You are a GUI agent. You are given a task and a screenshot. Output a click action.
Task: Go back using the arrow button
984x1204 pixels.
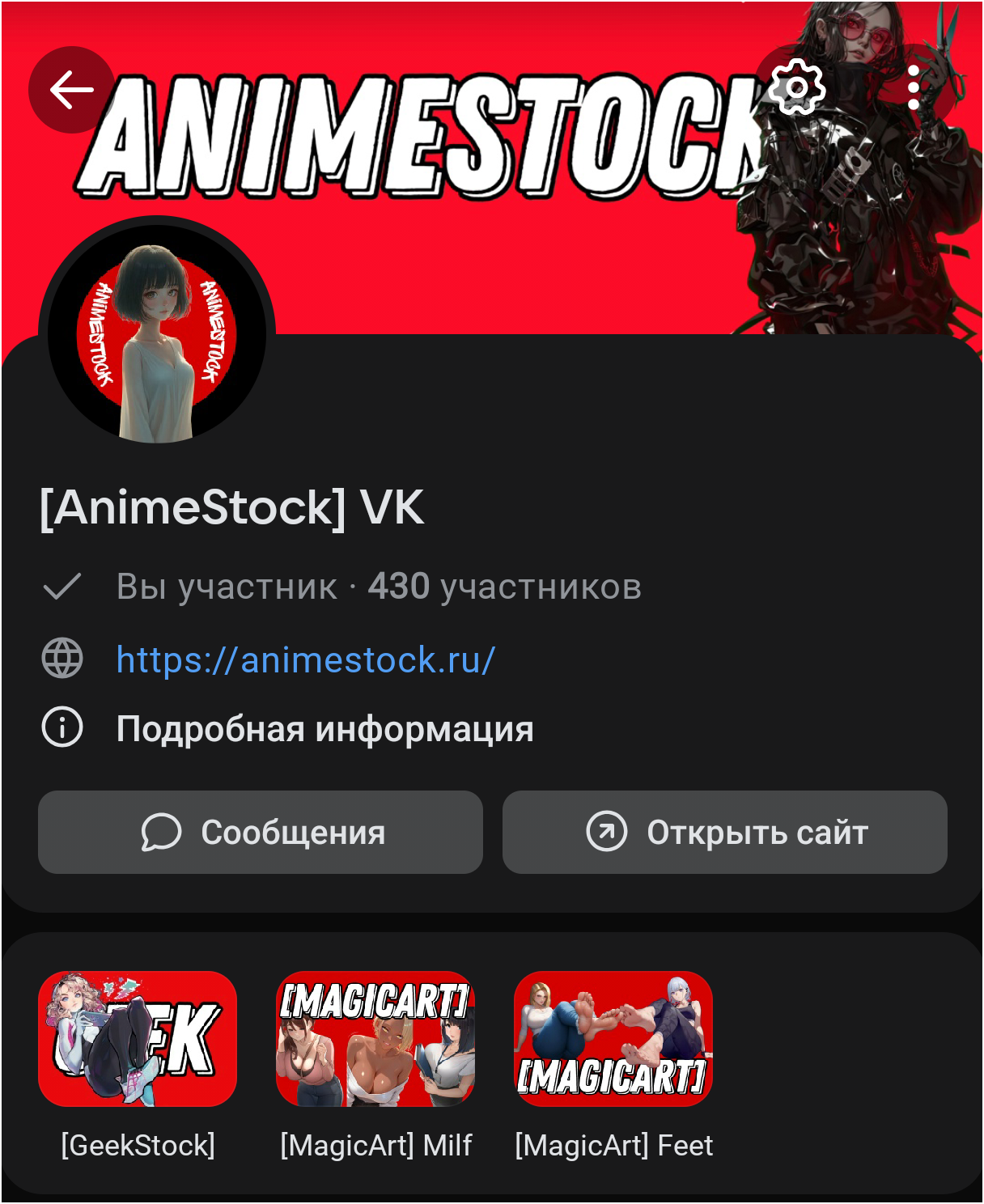[x=71, y=90]
